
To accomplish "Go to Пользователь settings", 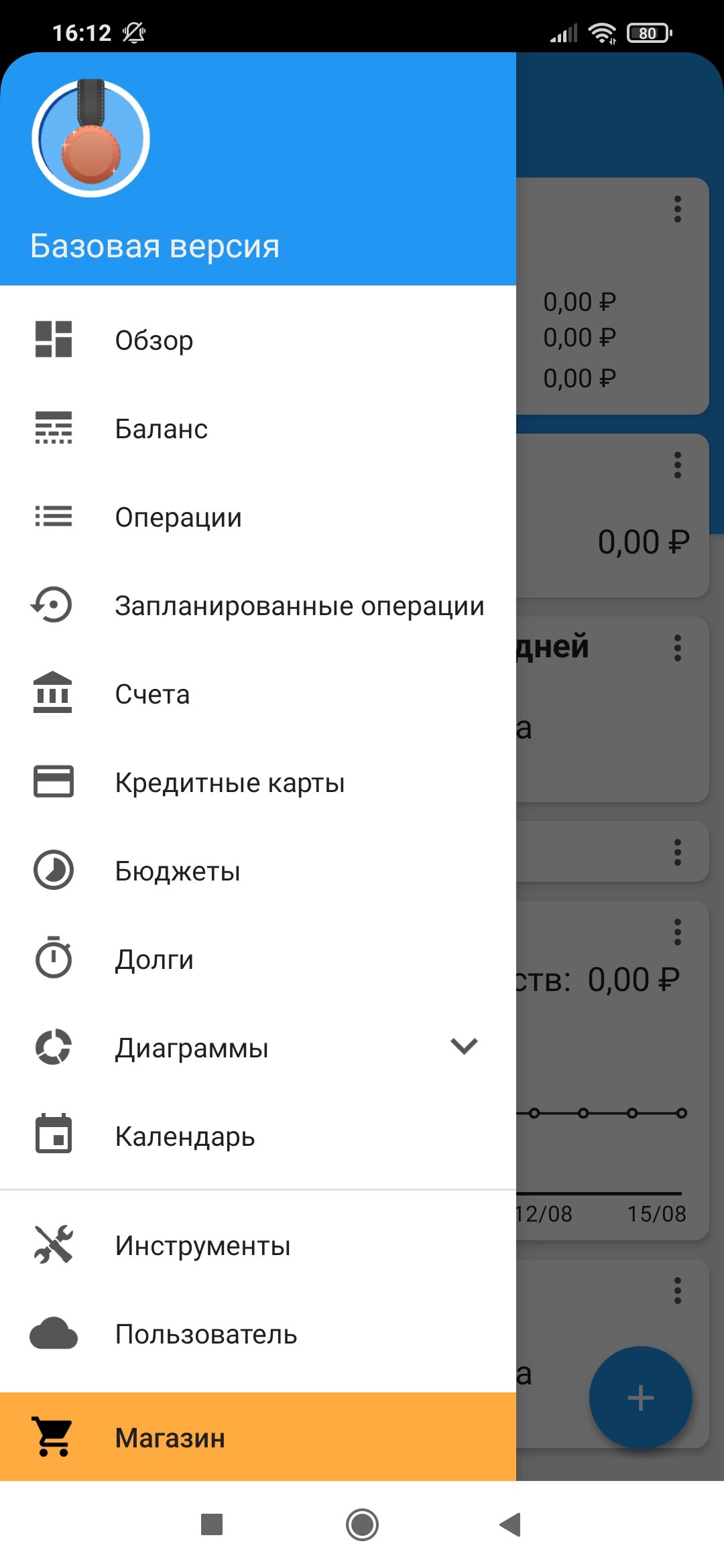I will tap(258, 1333).
